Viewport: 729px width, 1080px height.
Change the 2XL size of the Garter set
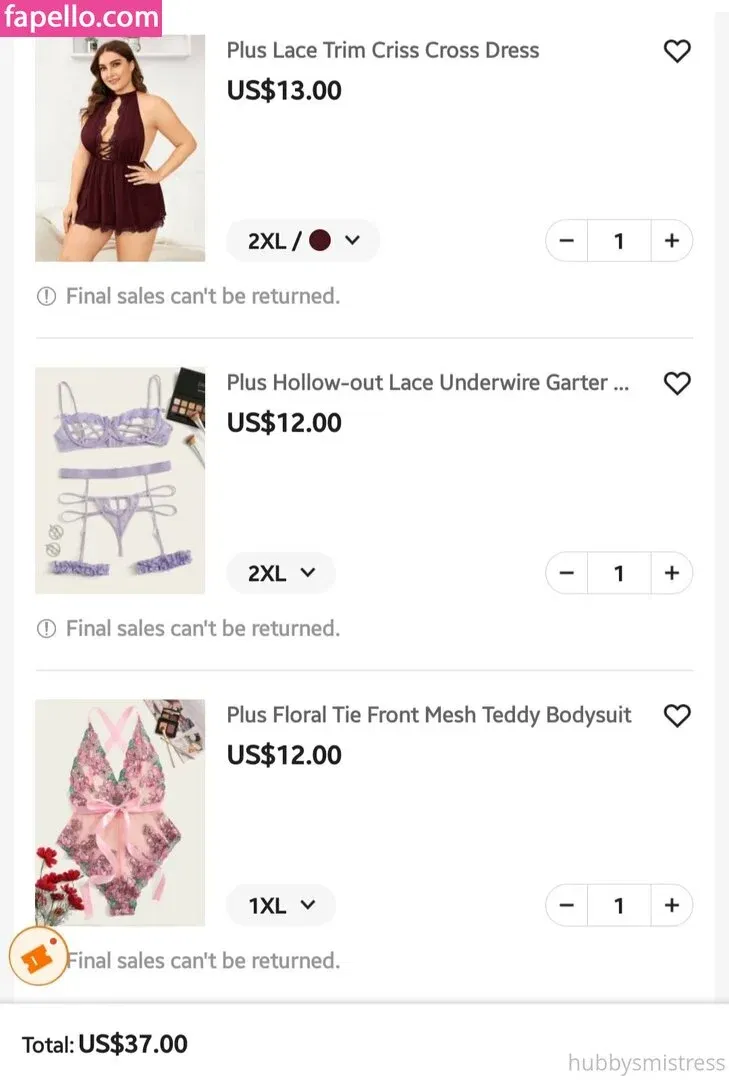(x=281, y=573)
